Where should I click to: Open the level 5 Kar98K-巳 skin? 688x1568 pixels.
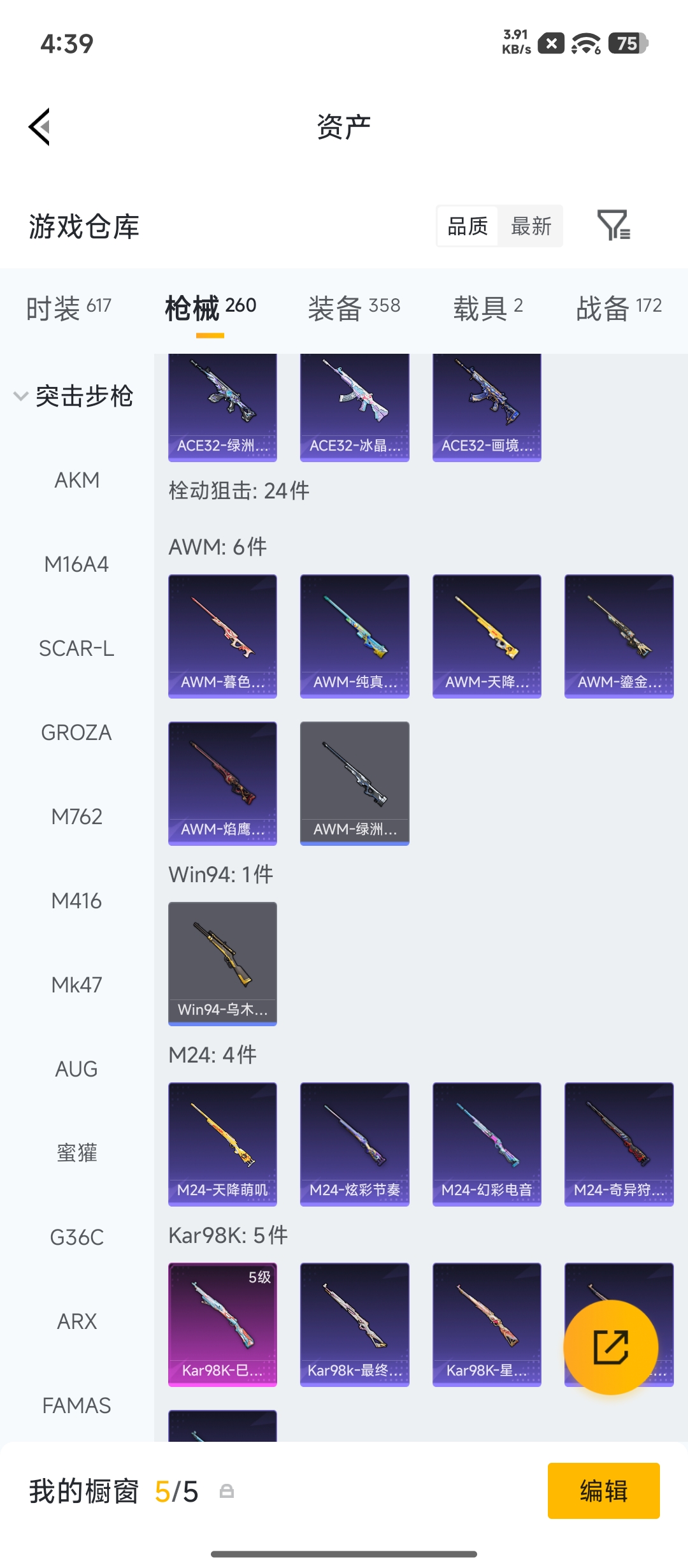coord(222,1325)
